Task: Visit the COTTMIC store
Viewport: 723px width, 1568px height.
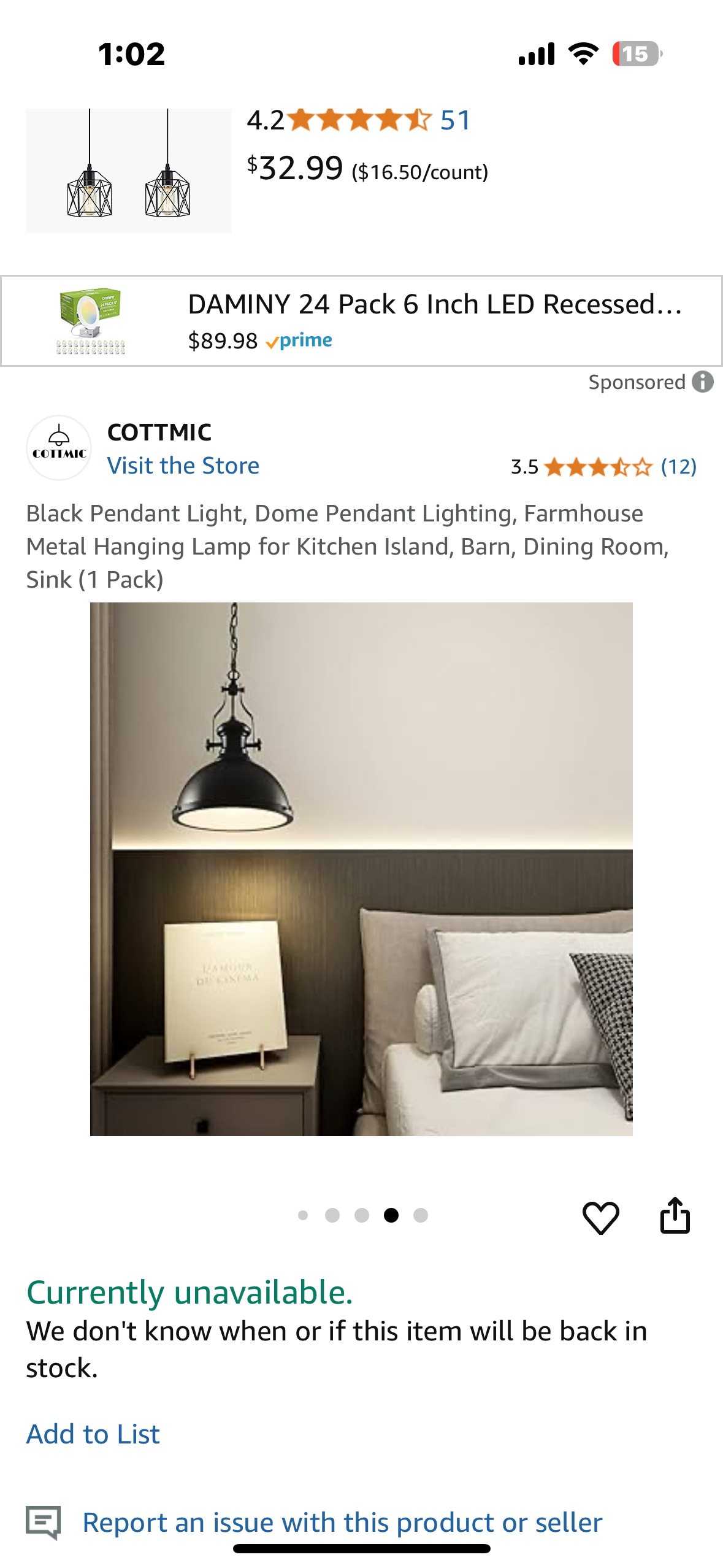Action: [x=183, y=466]
